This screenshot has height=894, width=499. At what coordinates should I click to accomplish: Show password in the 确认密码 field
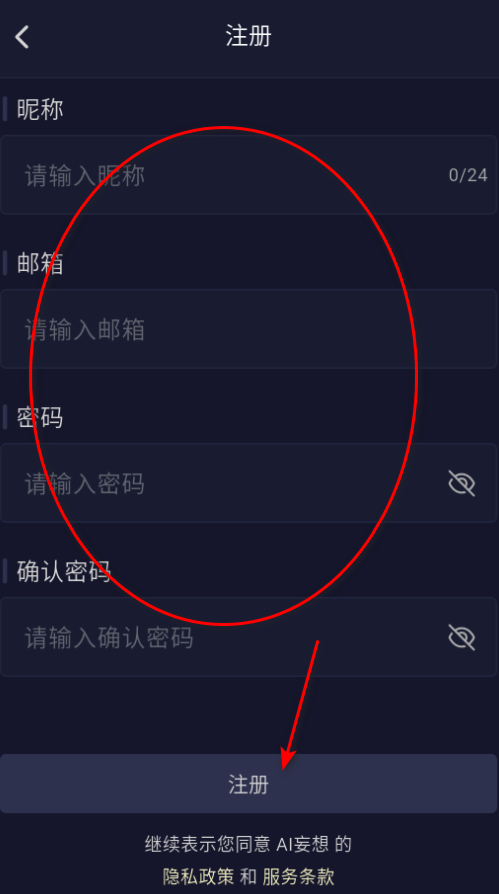(x=461, y=637)
